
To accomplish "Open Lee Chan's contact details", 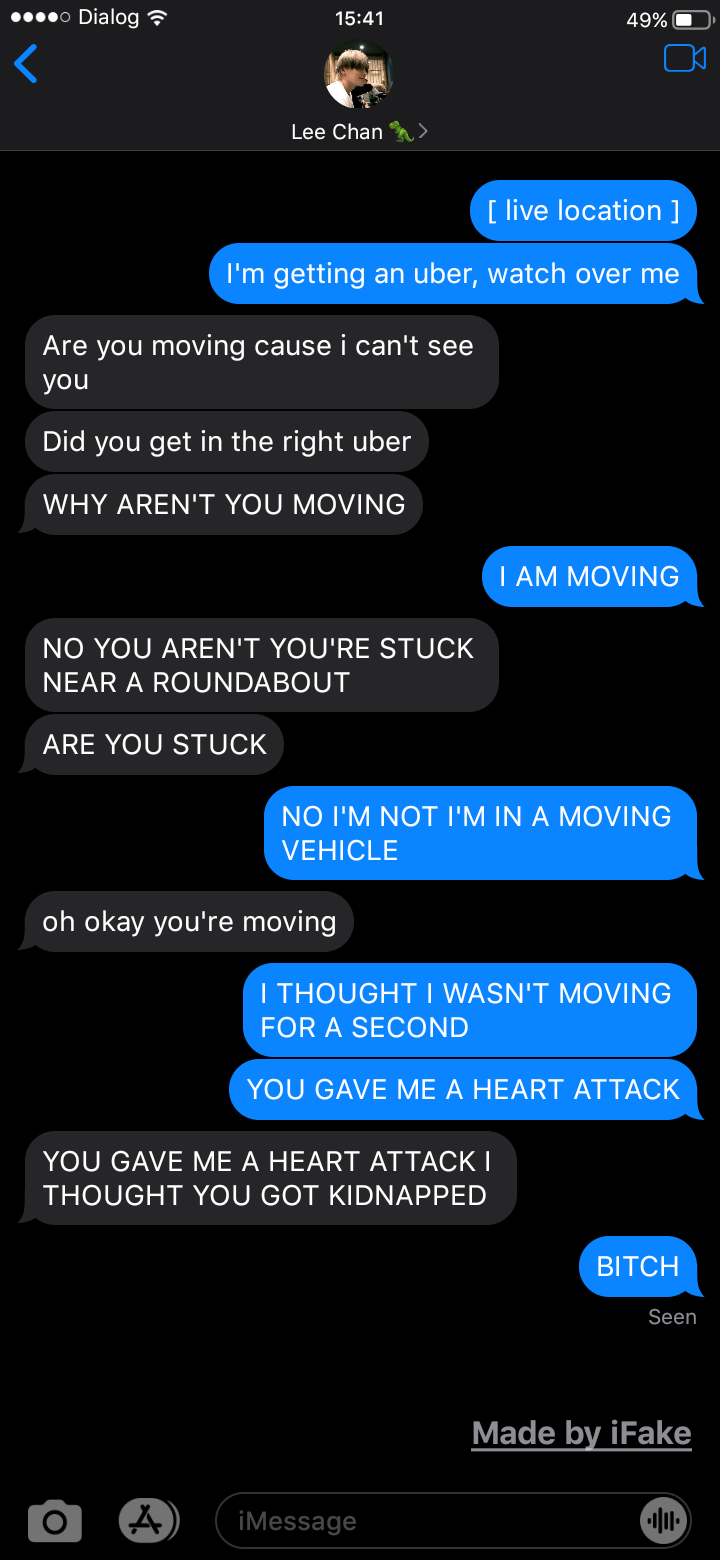I will click(x=360, y=131).
